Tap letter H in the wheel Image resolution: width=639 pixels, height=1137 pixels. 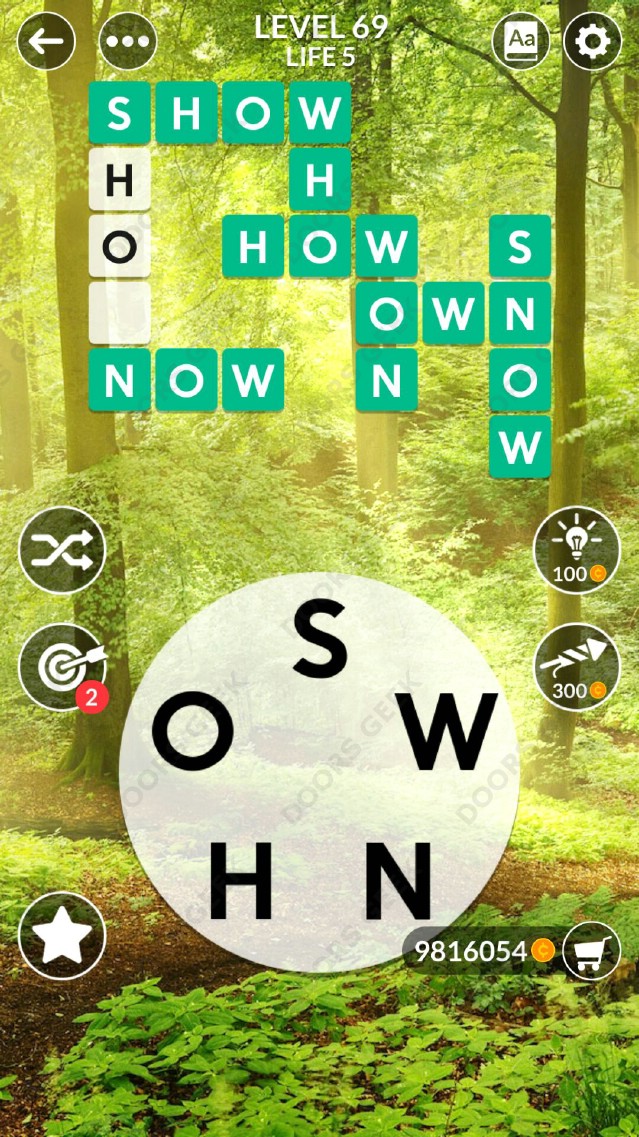(x=240, y=880)
